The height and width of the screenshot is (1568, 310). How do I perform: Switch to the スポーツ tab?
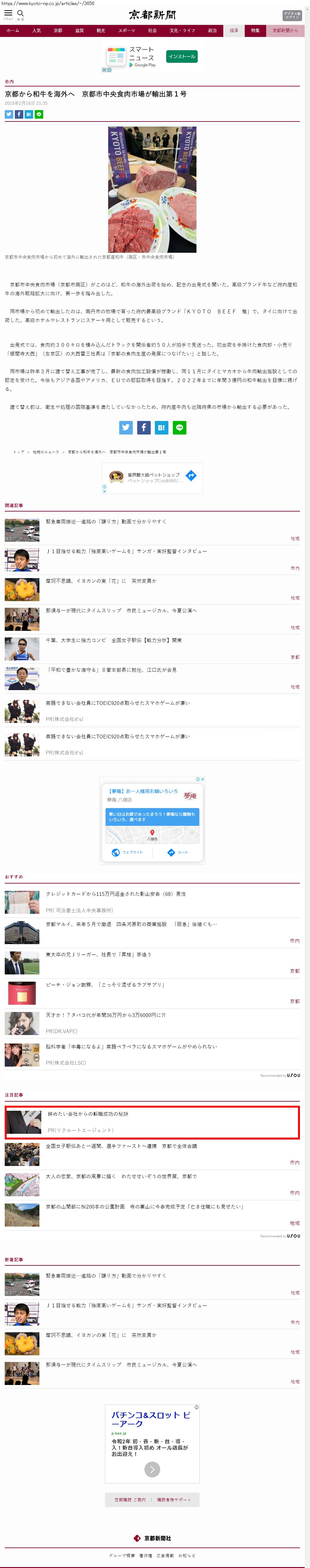coord(126,30)
